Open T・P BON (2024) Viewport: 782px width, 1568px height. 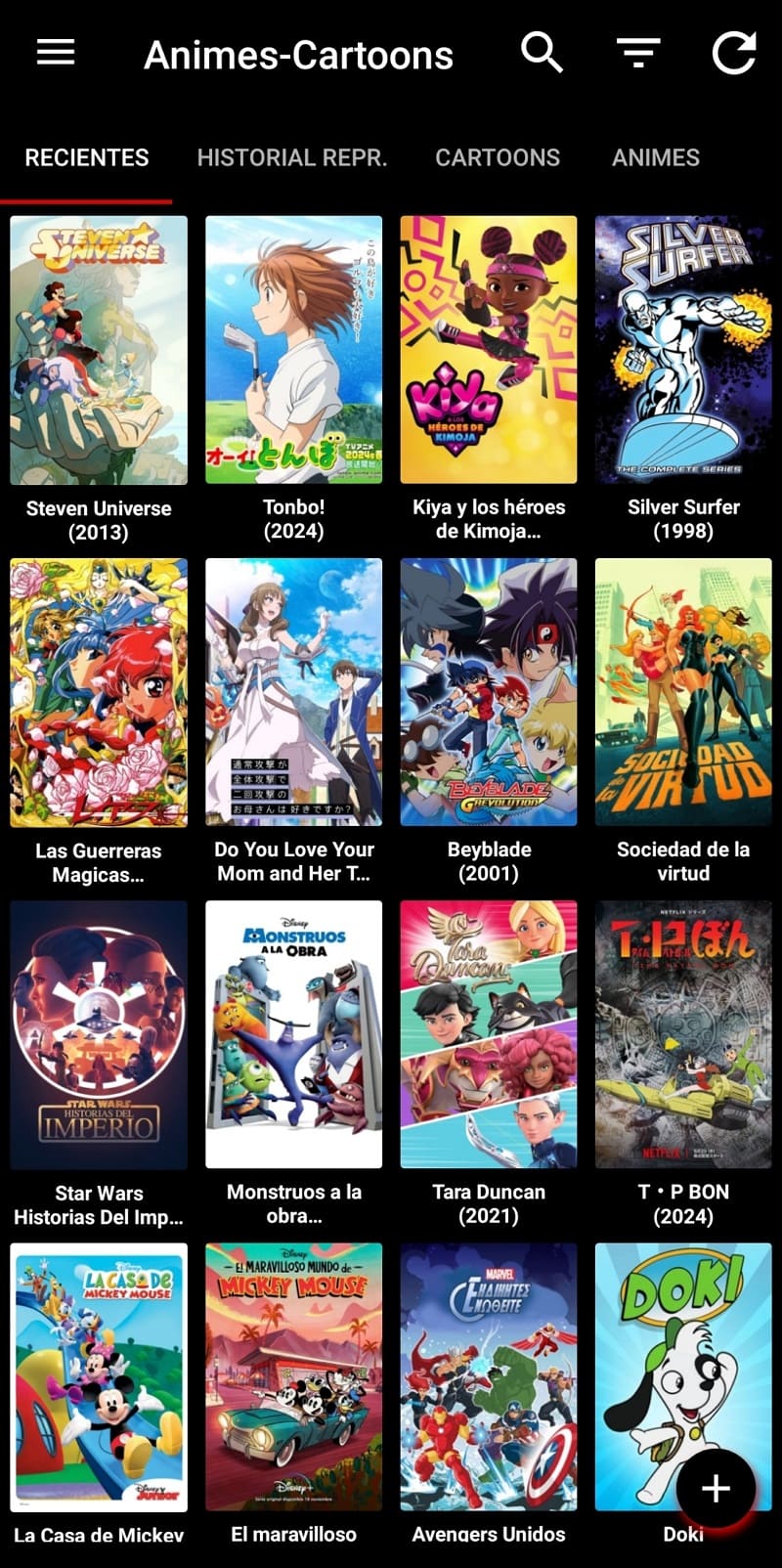coord(682,1034)
